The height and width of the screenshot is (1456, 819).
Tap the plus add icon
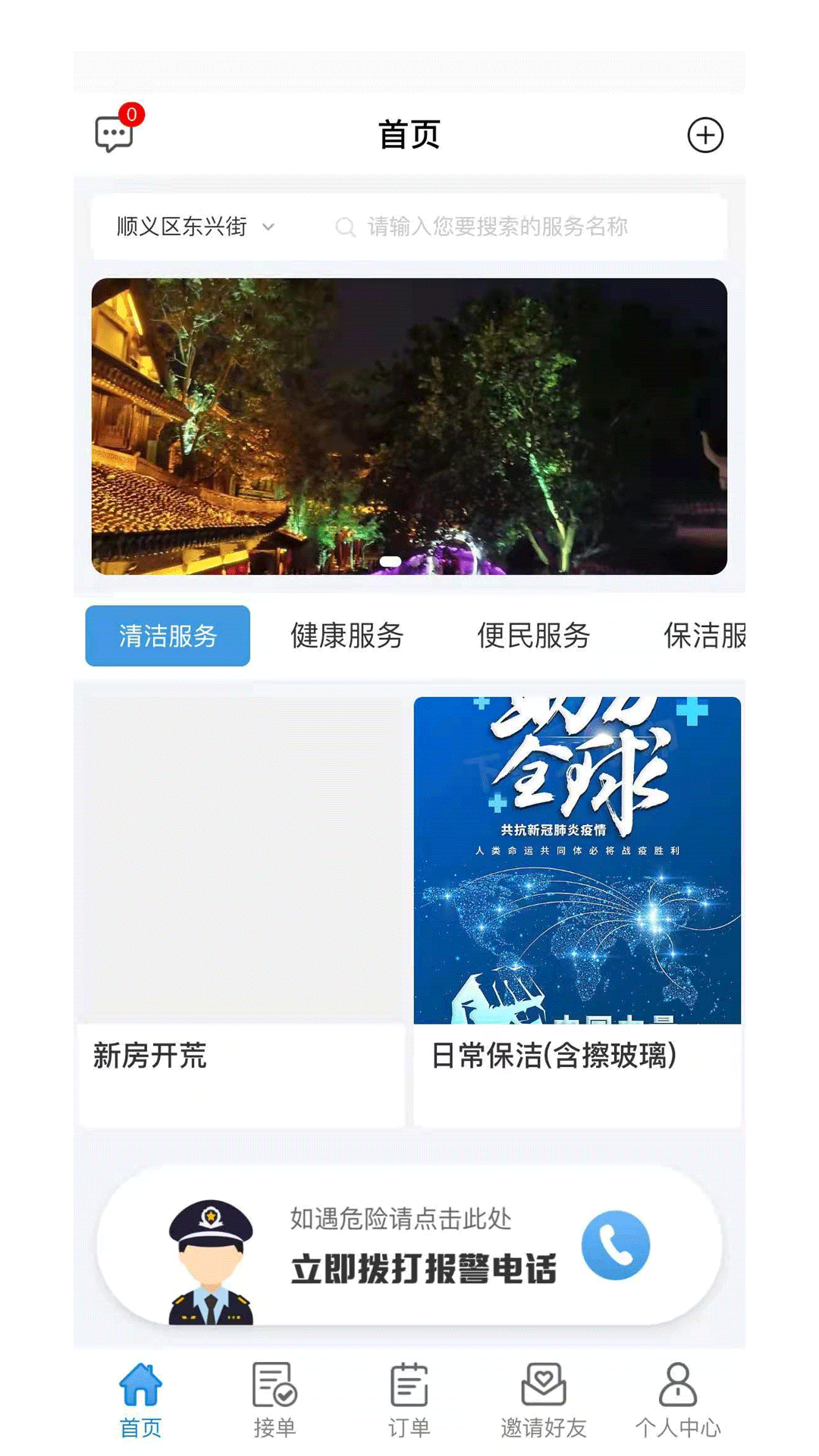[704, 135]
